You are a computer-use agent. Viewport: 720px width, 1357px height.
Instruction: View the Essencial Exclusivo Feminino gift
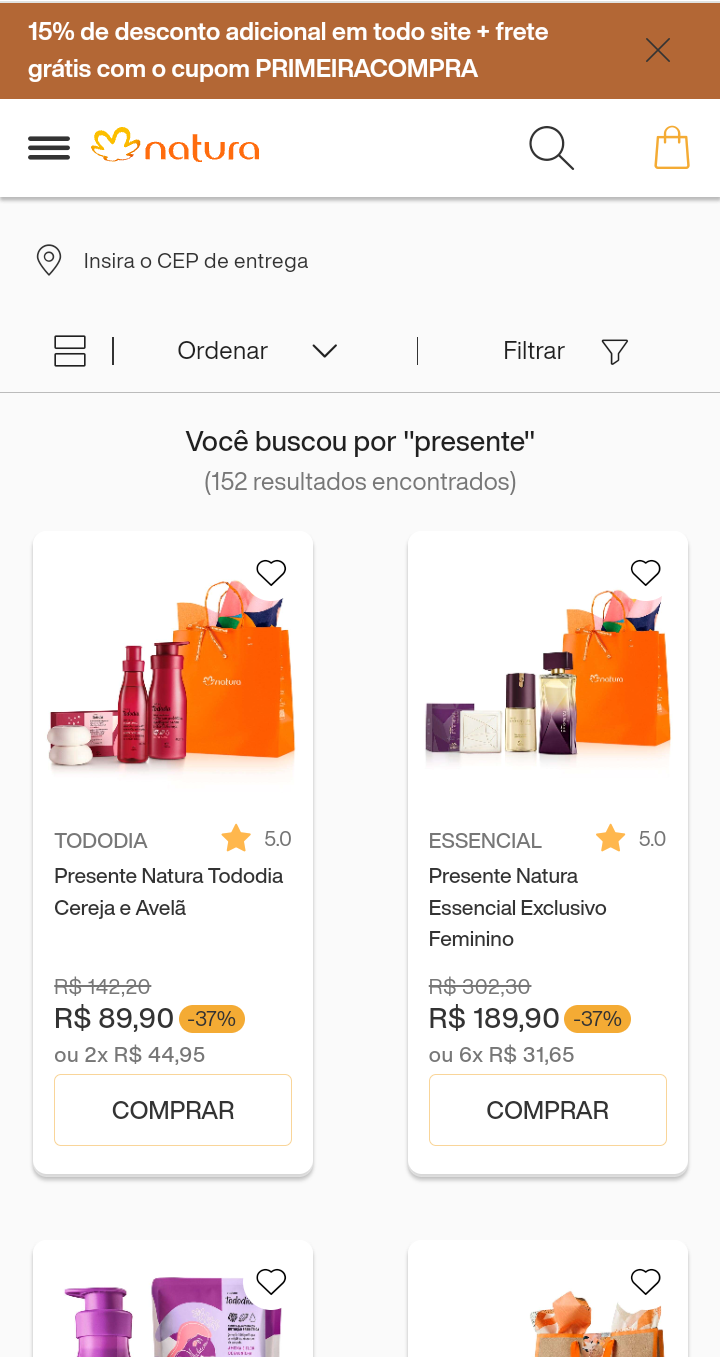tap(518, 907)
